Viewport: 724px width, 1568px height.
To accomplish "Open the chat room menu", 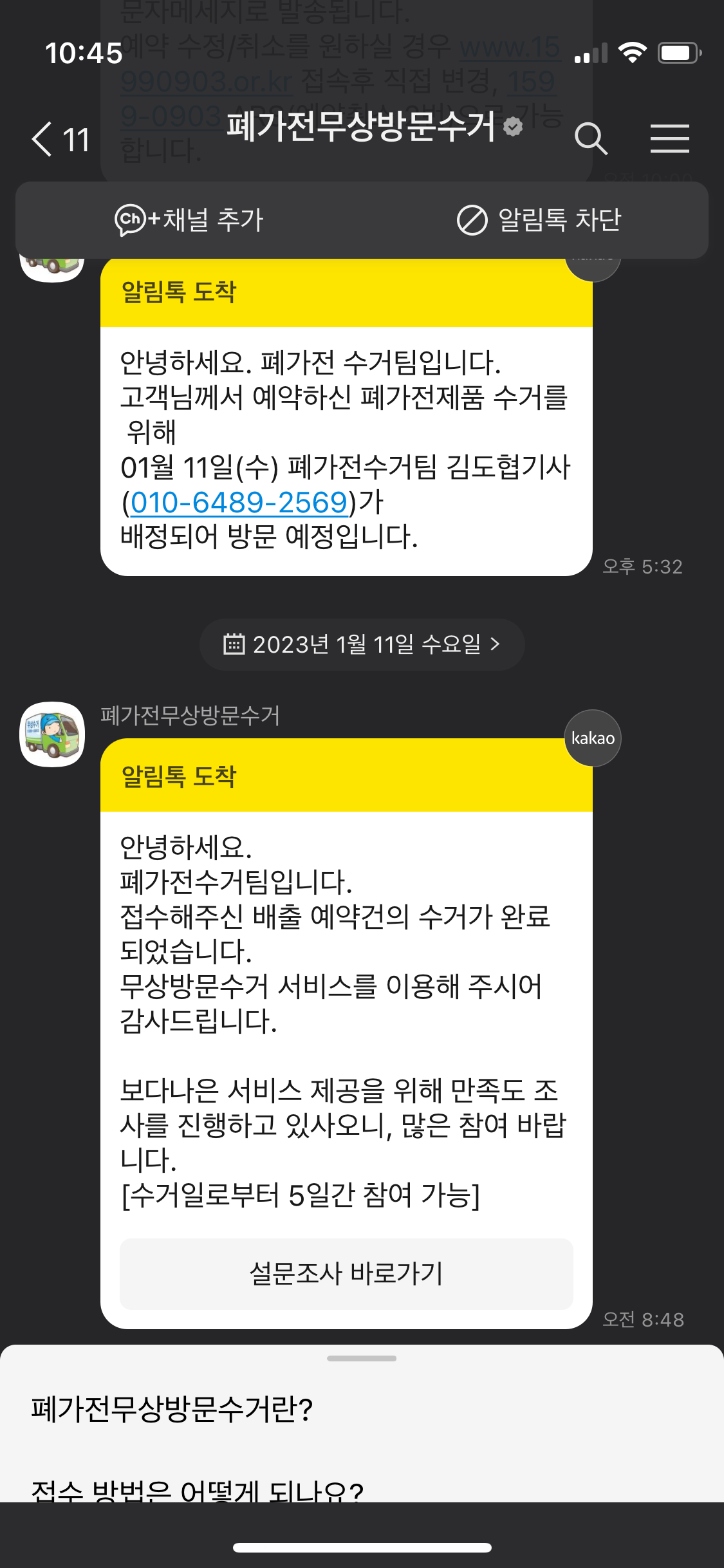I will coord(669,139).
